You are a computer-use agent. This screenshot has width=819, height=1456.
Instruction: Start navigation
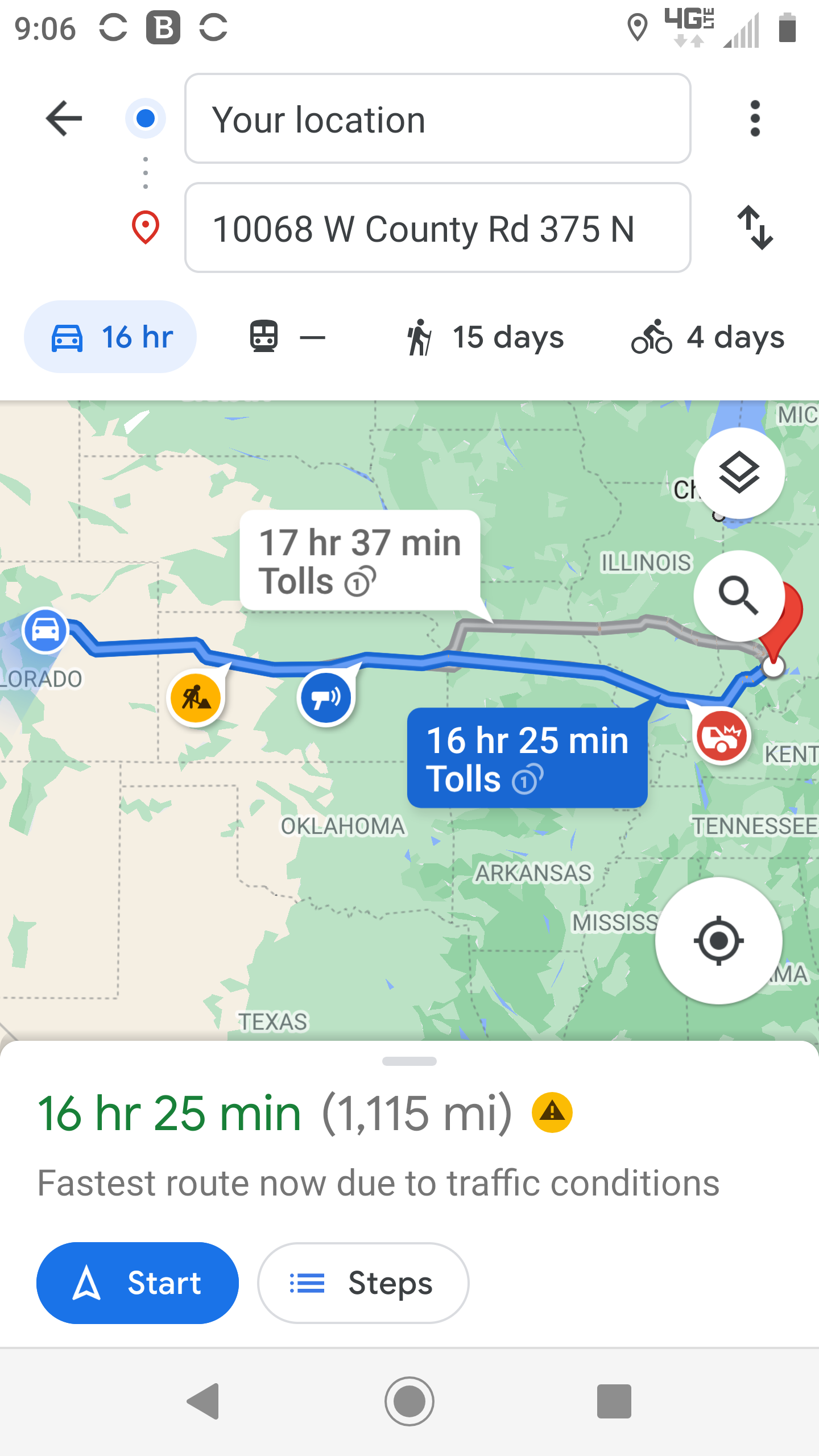[x=138, y=1283]
